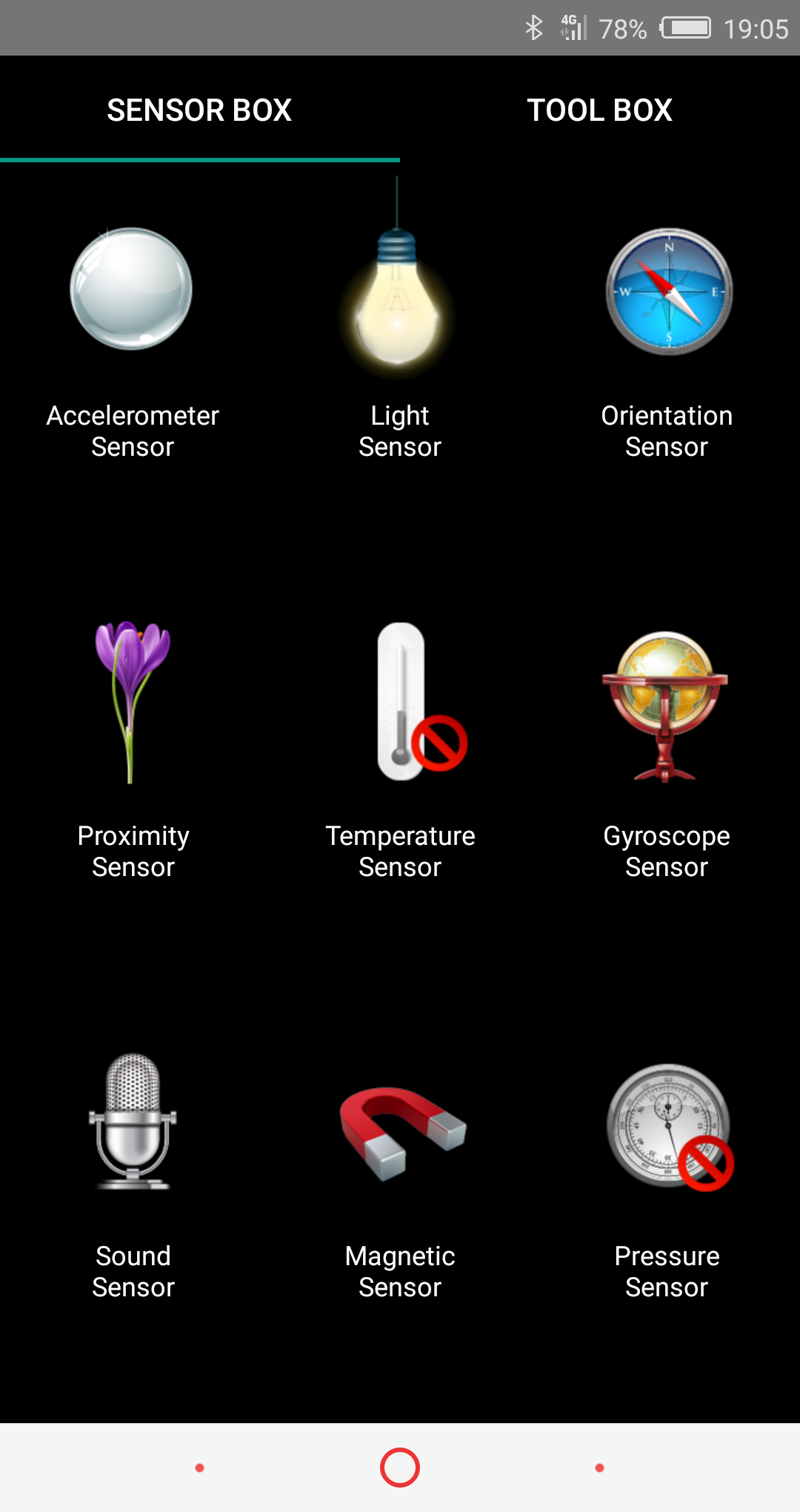Viewport: 800px width, 1512px height.
Task: Start the Sound Sensor microphone
Action: (x=133, y=1176)
